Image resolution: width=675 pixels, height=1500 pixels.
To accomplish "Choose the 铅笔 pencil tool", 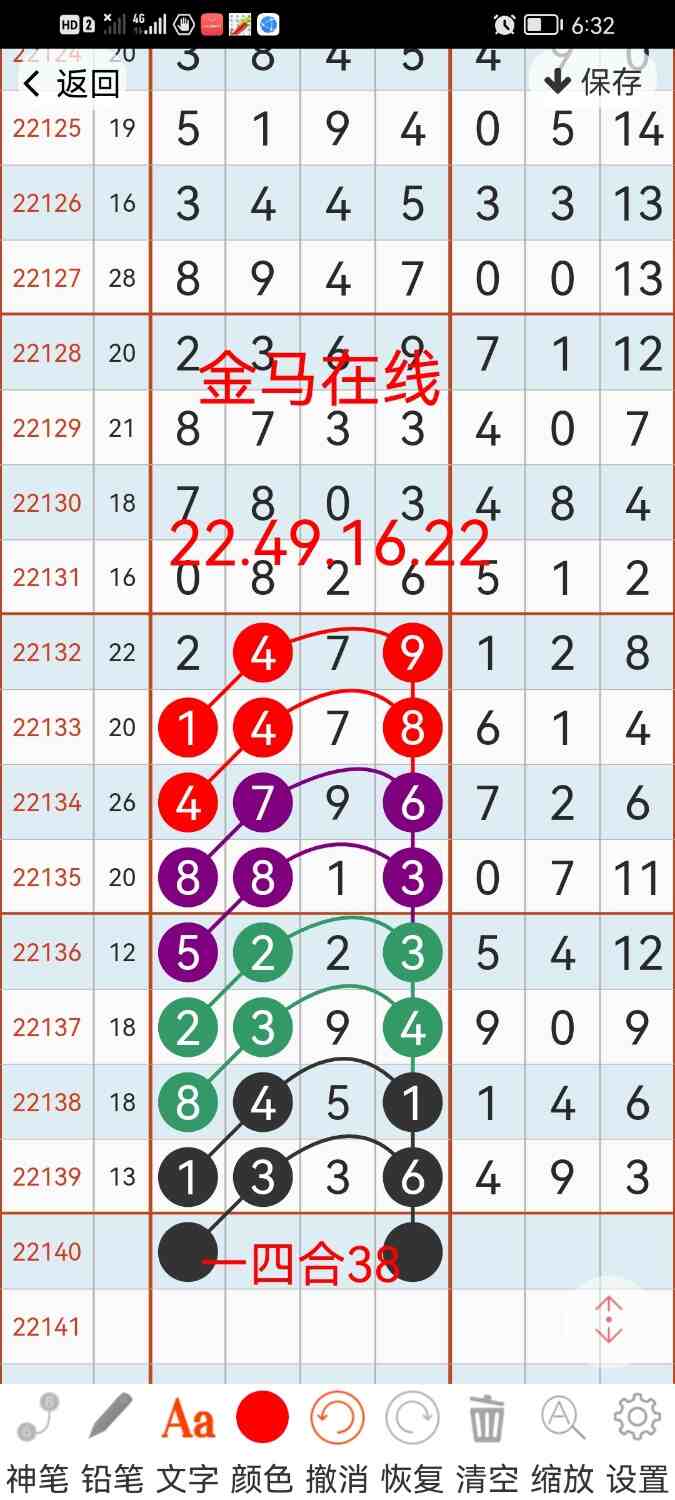I will pyautogui.click(x=112, y=1440).
